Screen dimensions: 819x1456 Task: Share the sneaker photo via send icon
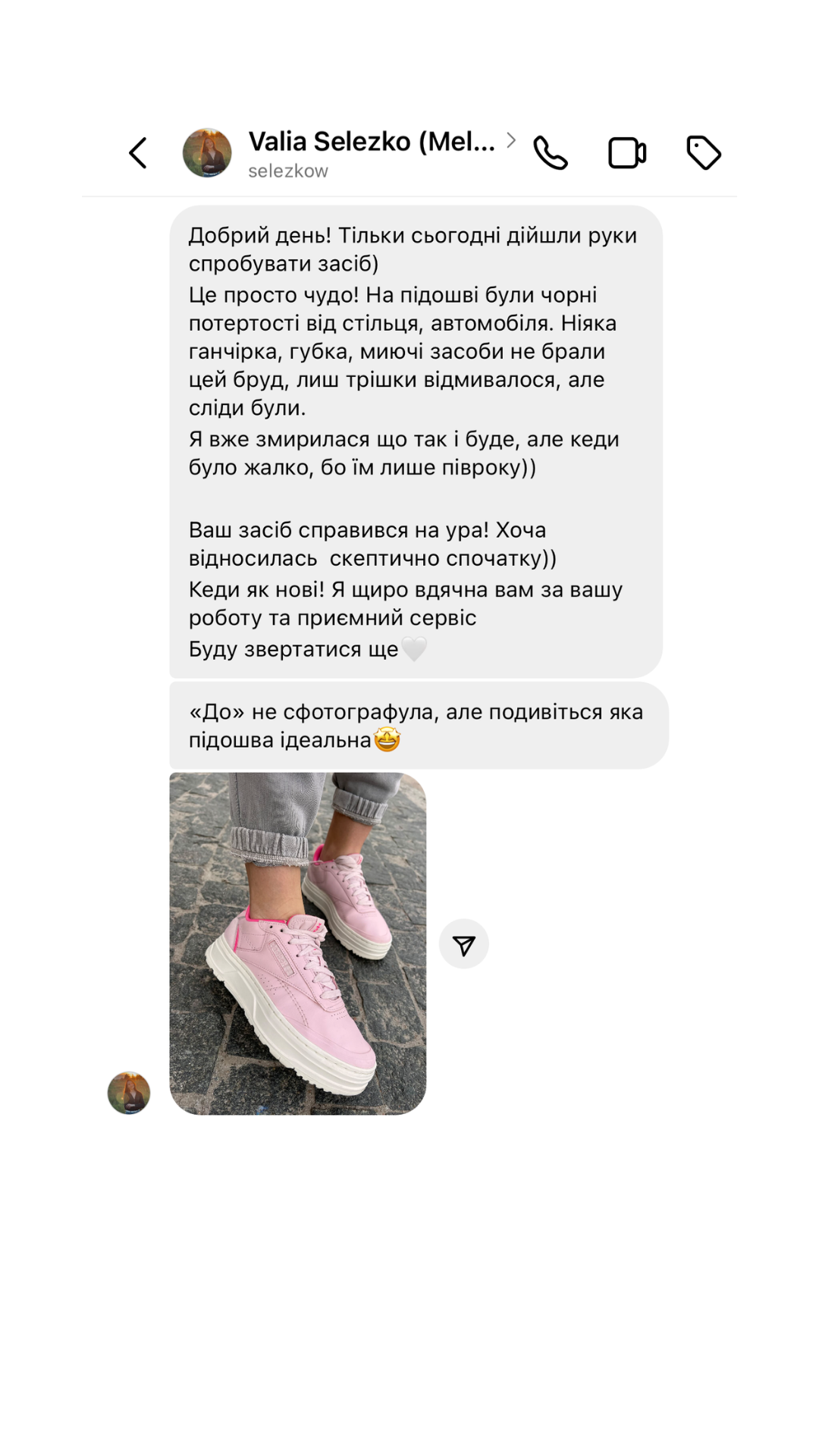click(x=464, y=944)
